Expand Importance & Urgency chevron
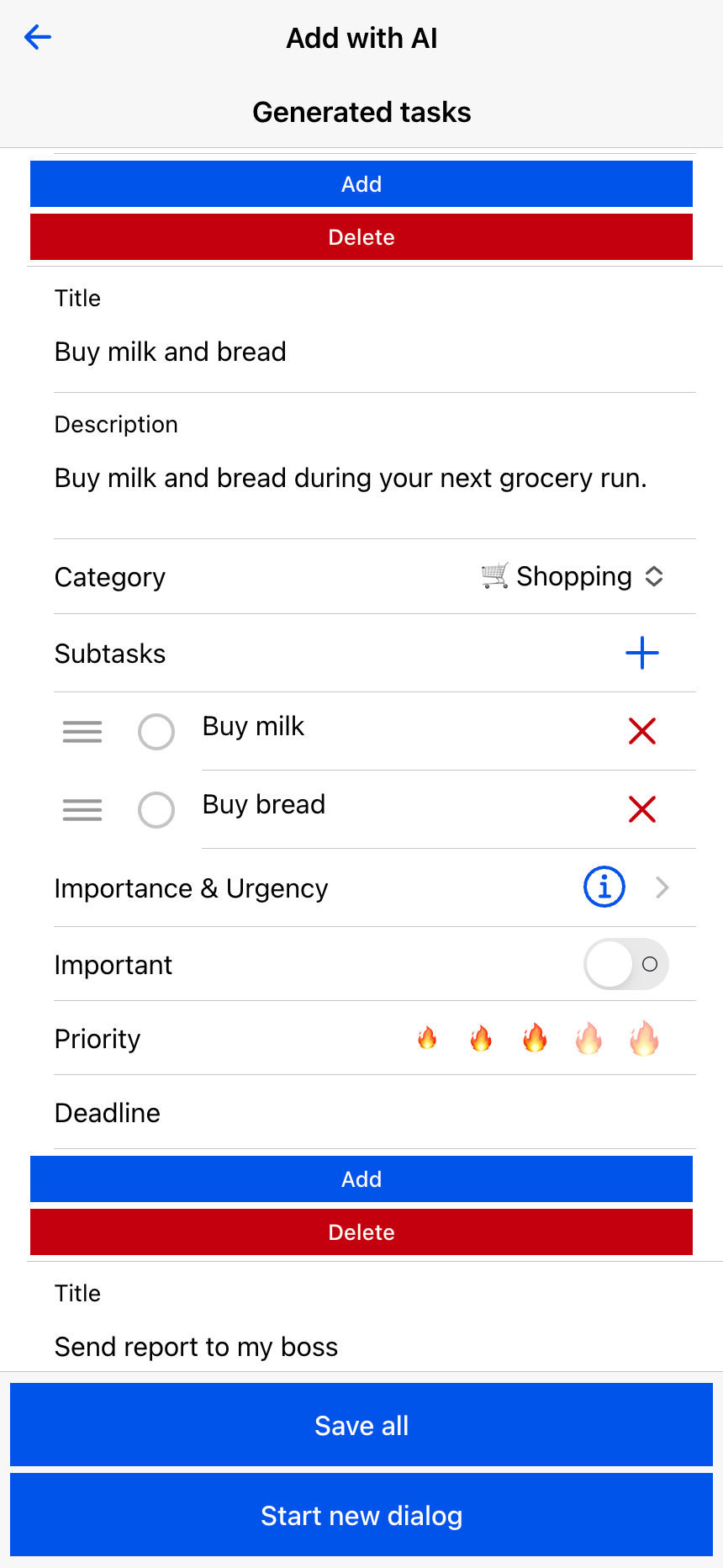 662,887
